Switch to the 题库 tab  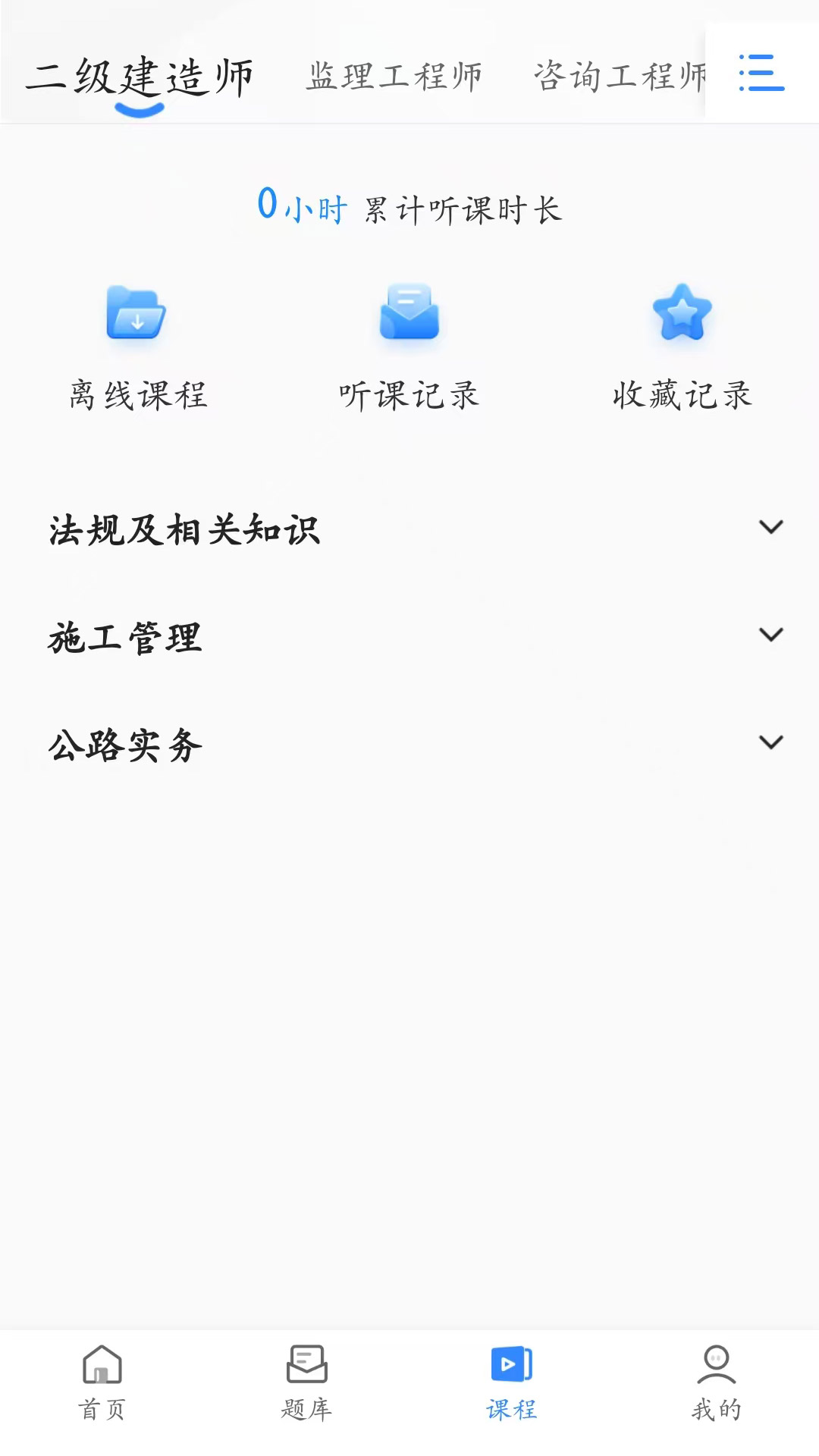point(307,1383)
